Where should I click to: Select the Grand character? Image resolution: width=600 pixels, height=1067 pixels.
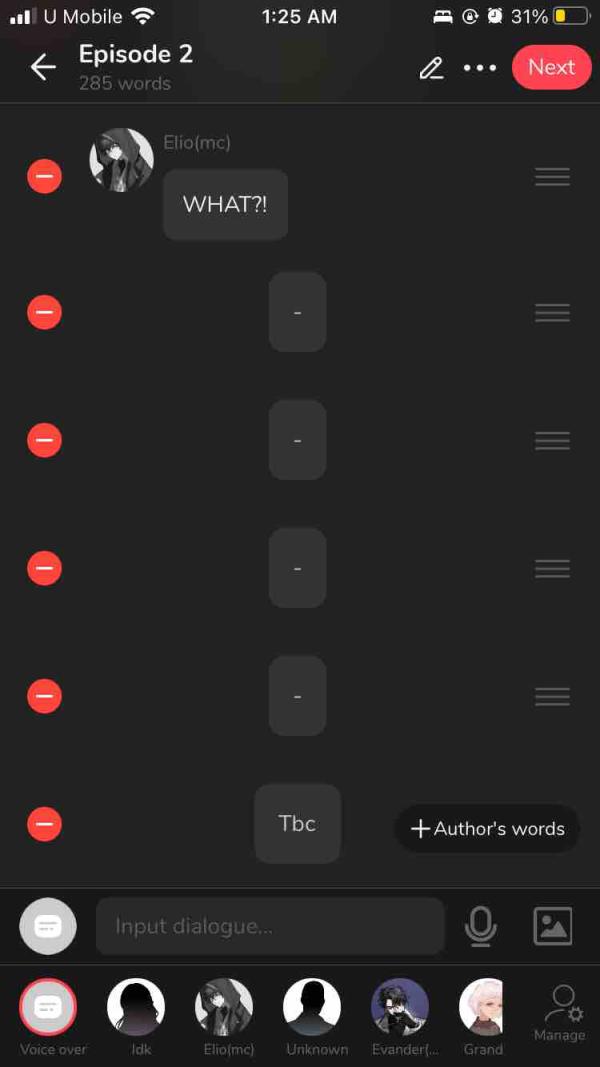click(483, 1008)
